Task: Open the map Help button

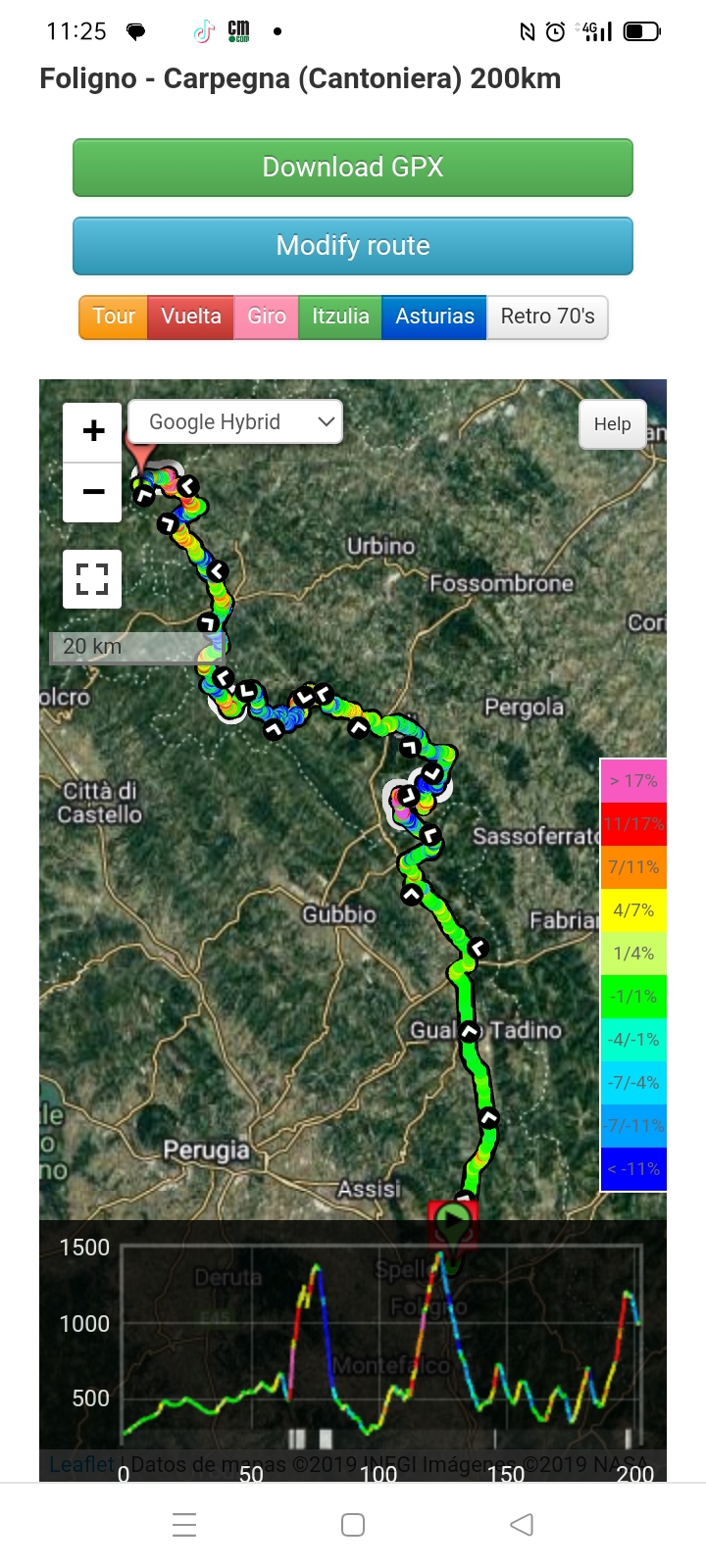Action: [x=612, y=424]
